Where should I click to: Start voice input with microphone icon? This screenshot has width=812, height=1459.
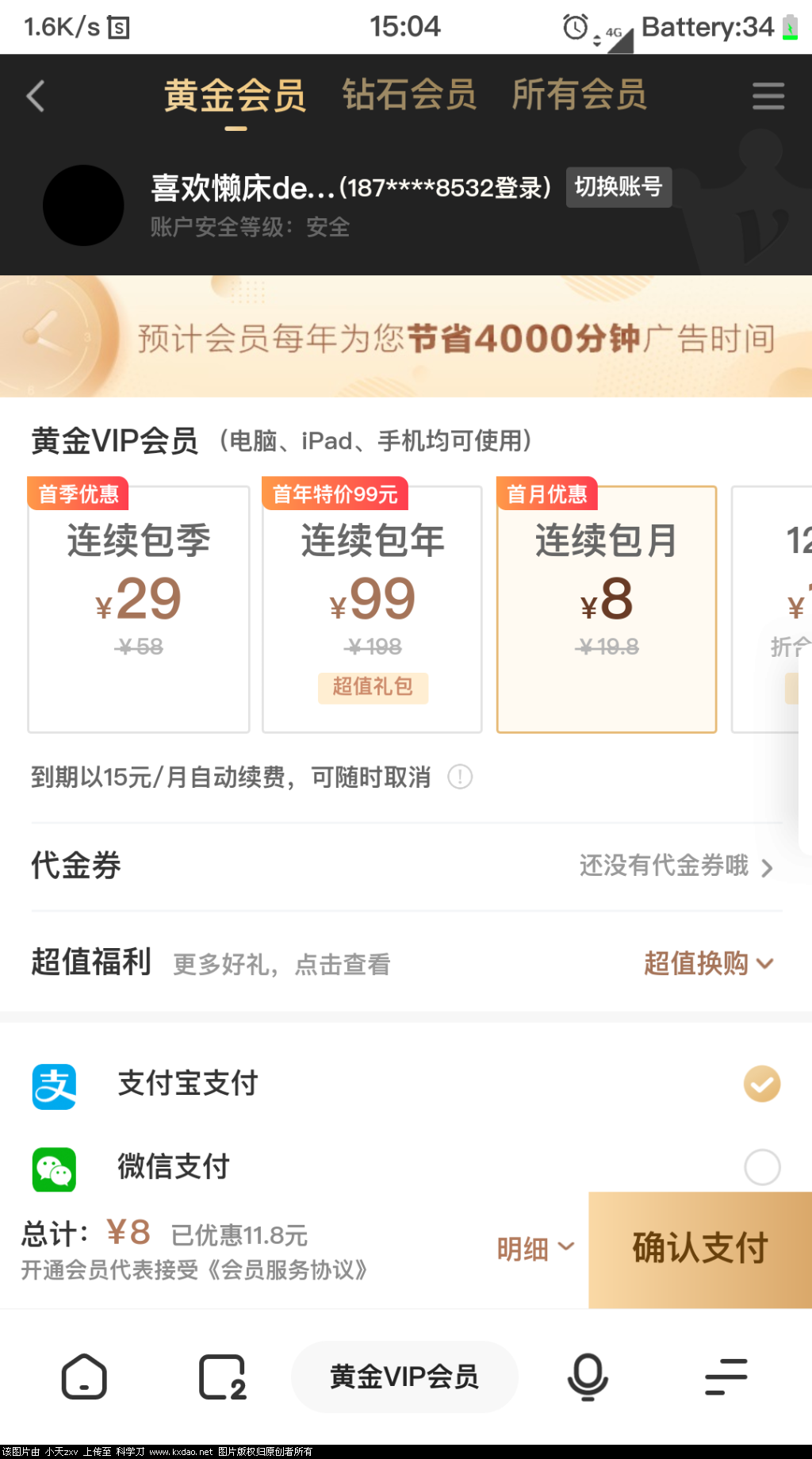click(x=588, y=1376)
